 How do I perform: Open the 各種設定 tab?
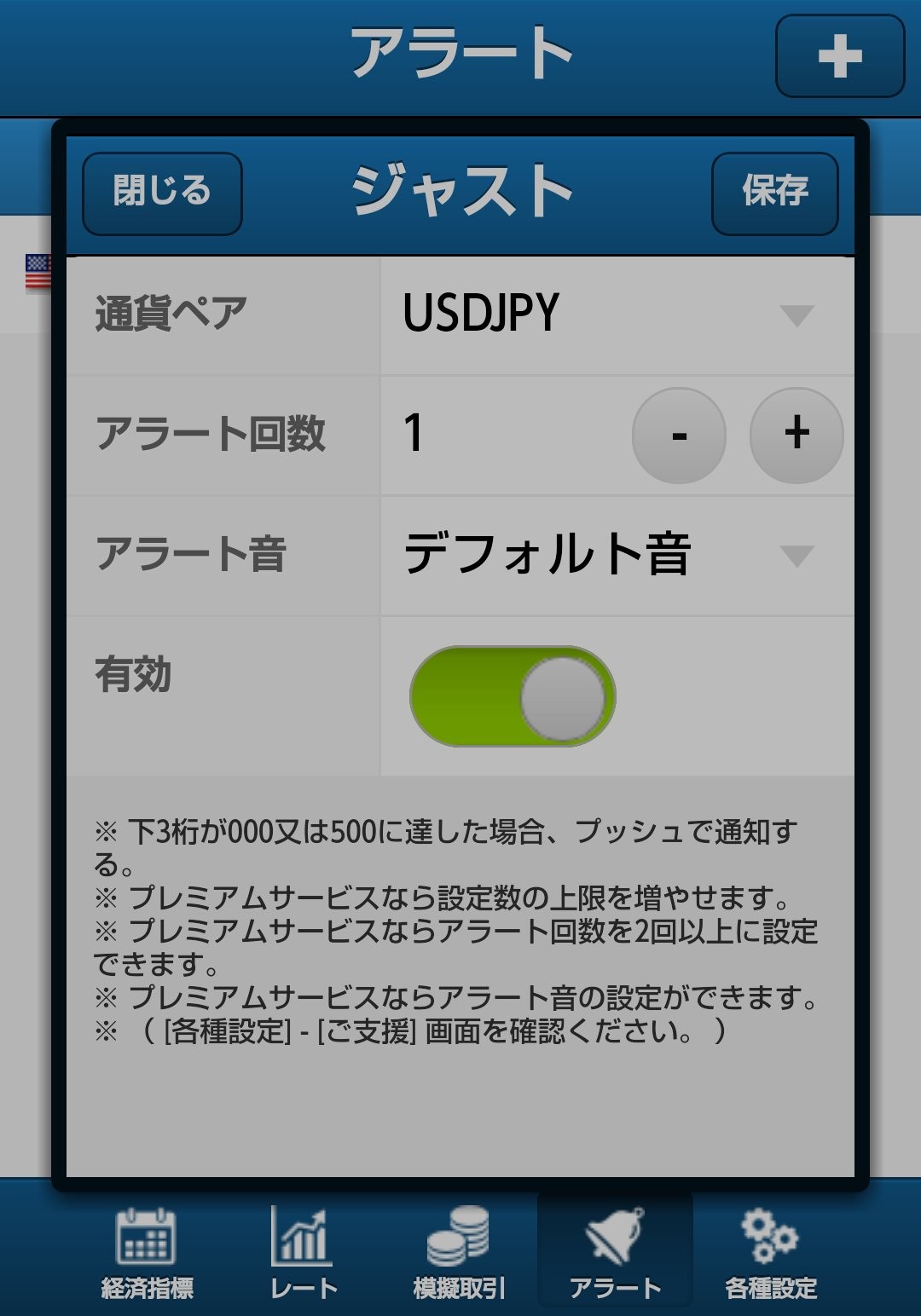pyautogui.click(x=770, y=1251)
